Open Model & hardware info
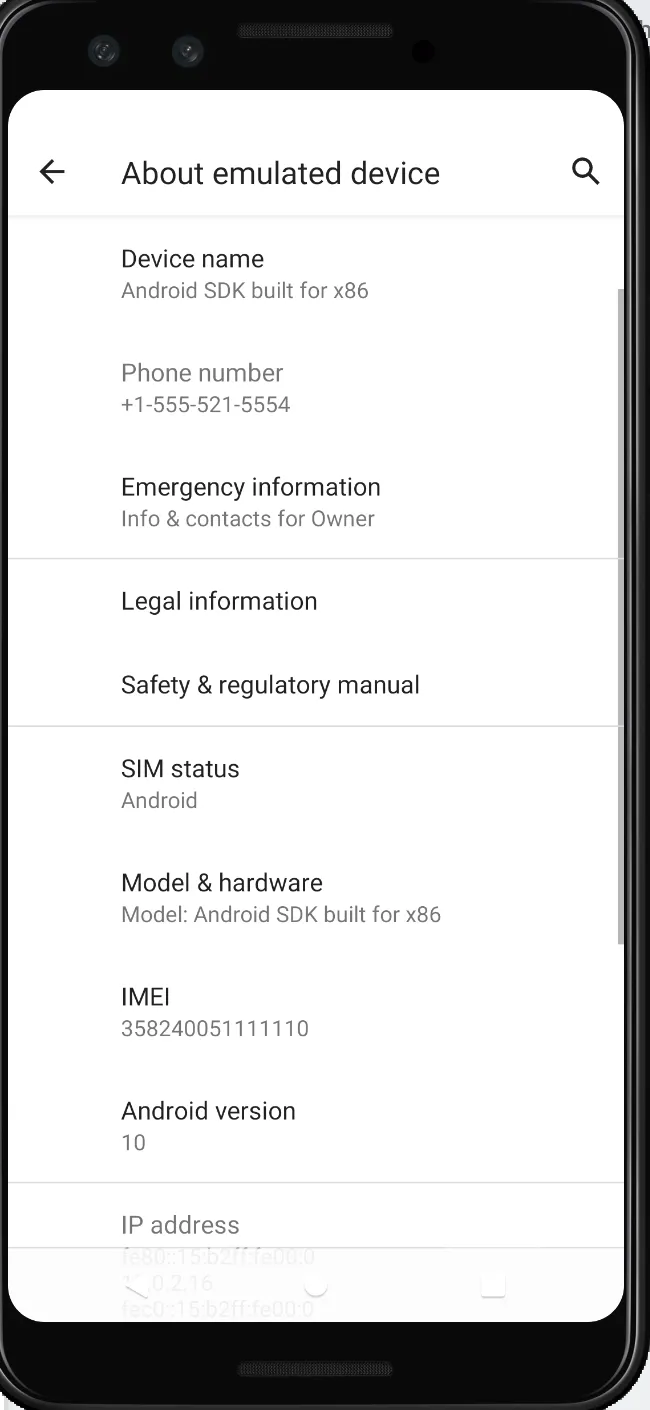Viewport: 650px width, 1410px height. [x=280, y=897]
